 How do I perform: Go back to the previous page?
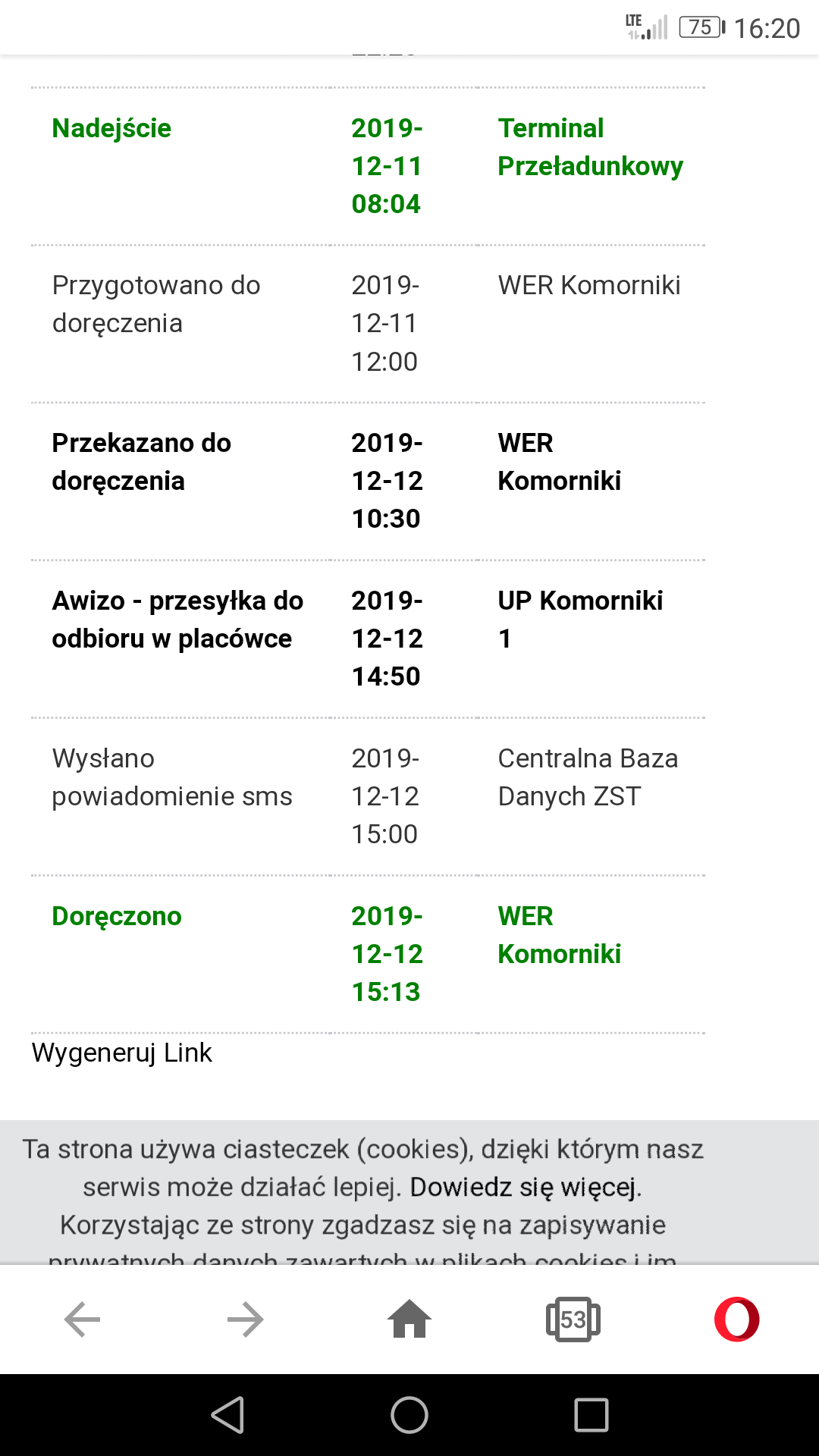[x=82, y=1319]
